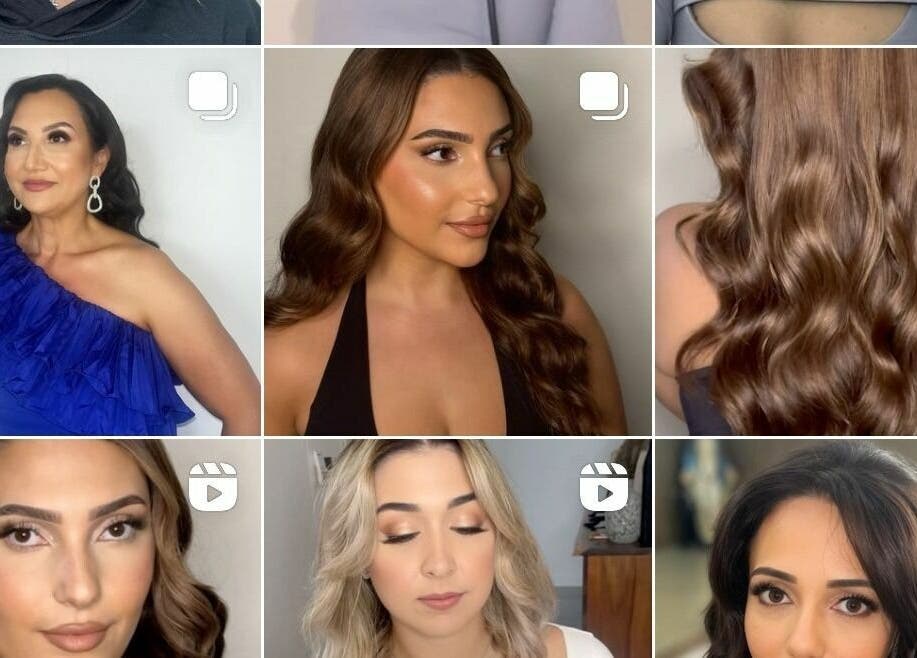The width and height of the screenshot is (917, 658).
Task: Open the post showing wavy brown hair from behind
Action: coord(786,242)
